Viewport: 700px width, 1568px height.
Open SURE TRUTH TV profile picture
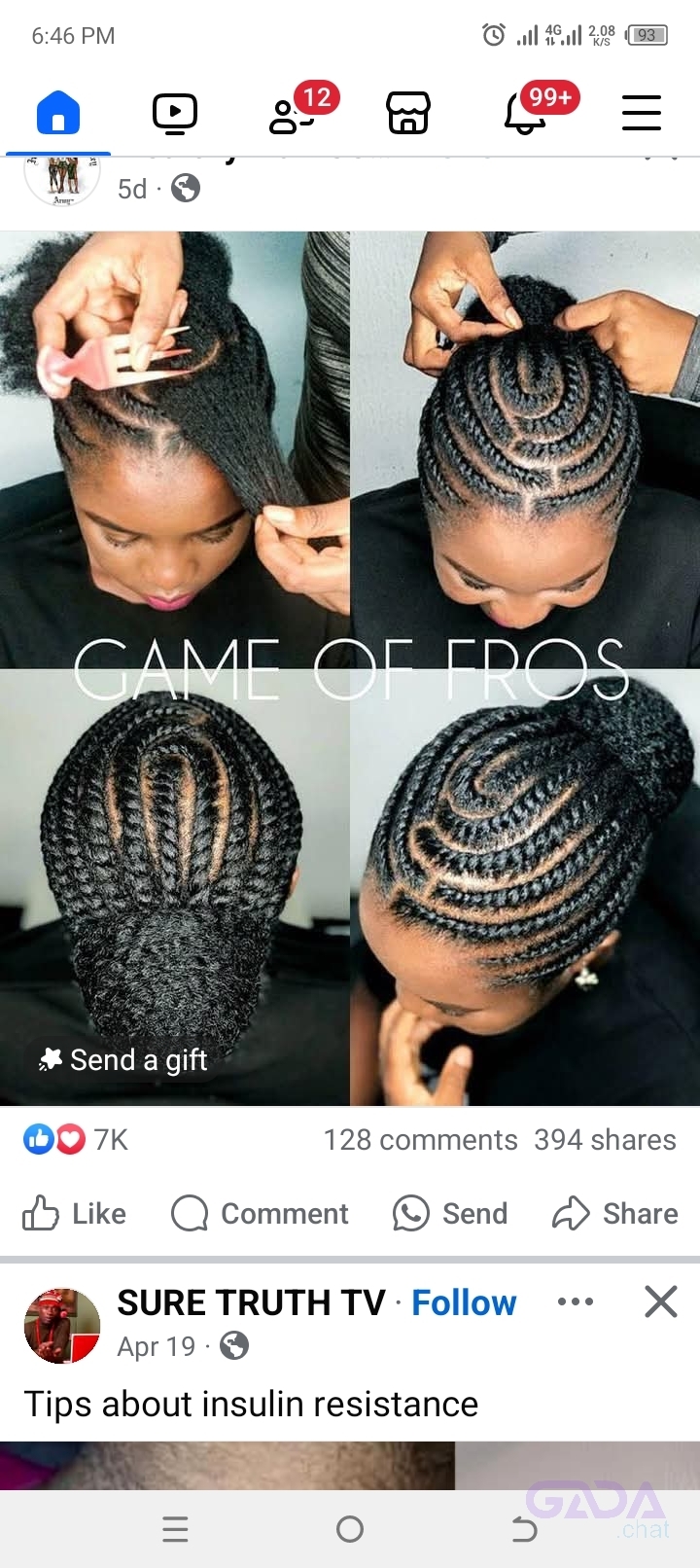pyautogui.click(x=61, y=1326)
